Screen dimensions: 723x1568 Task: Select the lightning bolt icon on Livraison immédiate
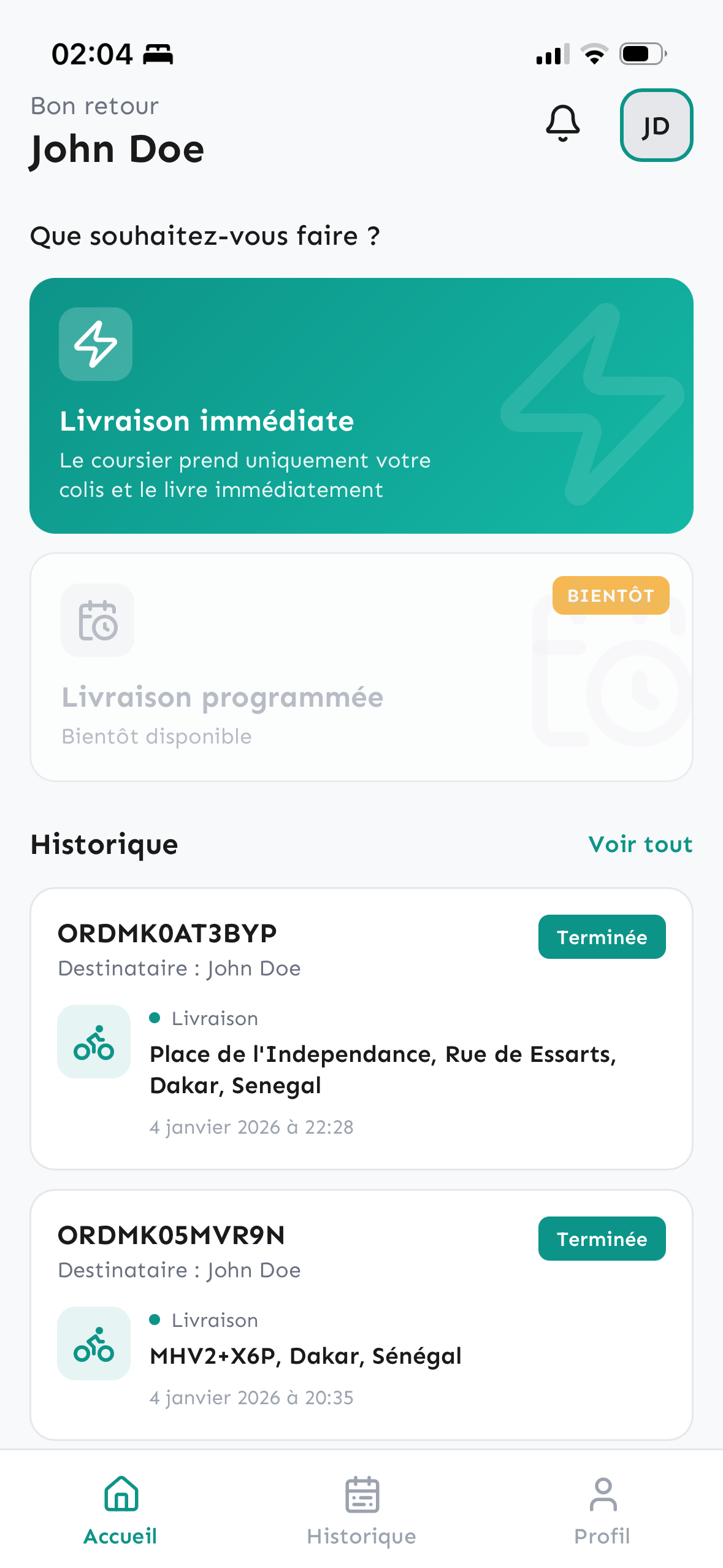[x=95, y=345]
